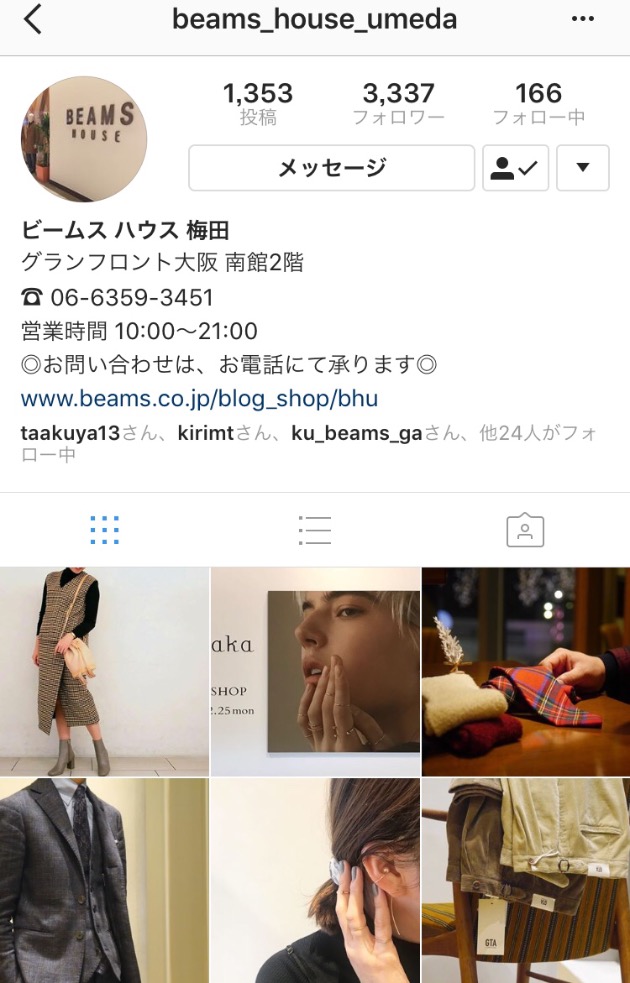Open mutual followers taakuya13 and others
This screenshot has width=630, height=983.
point(309,443)
